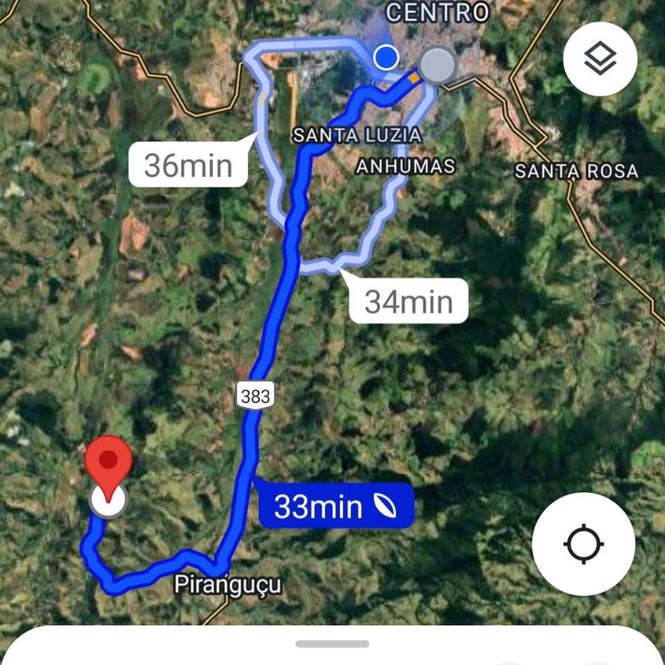Tap the bottom sheet drag handle

pyautogui.click(x=332, y=643)
